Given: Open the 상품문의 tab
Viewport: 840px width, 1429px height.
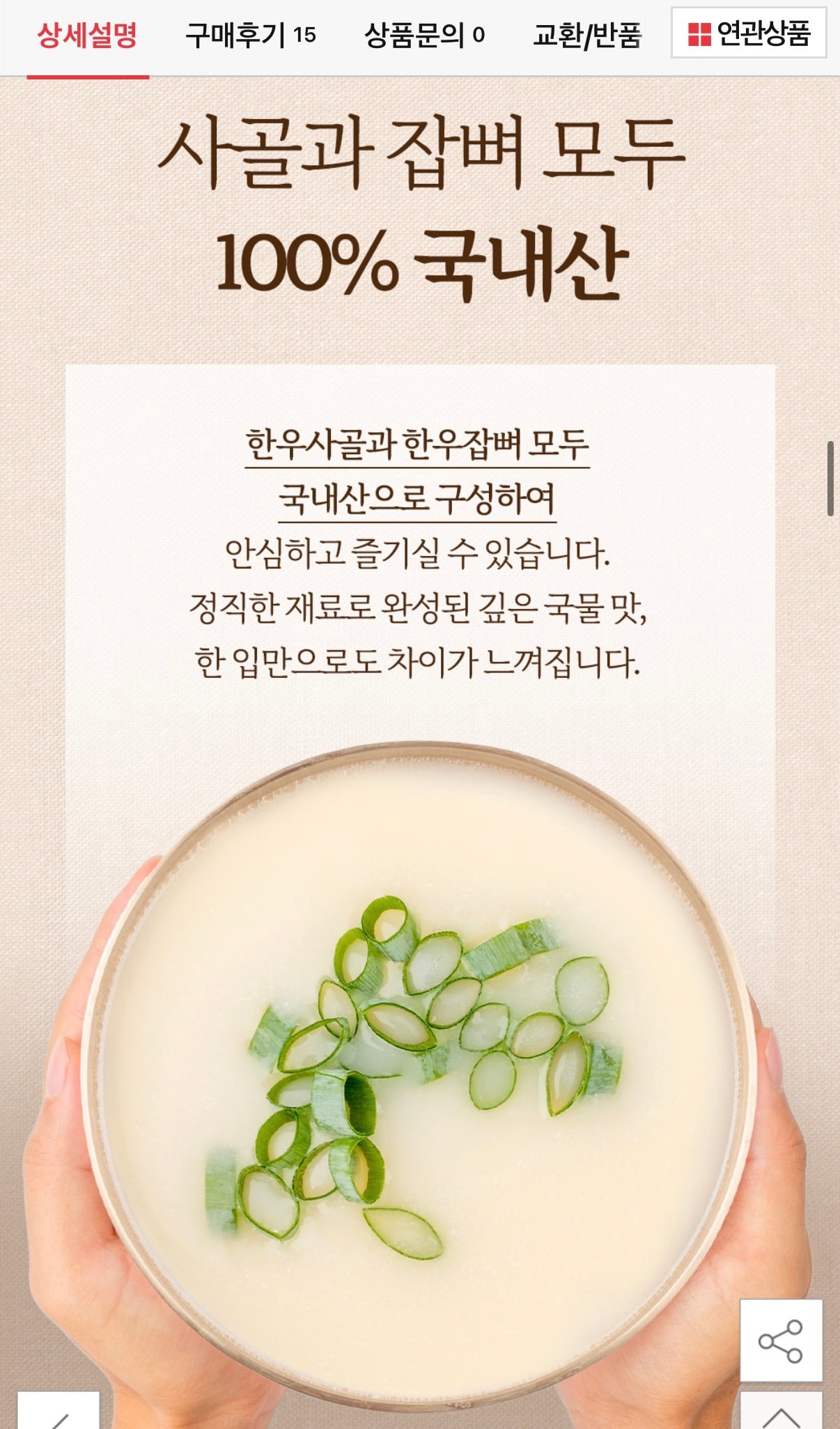Looking at the screenshot, I should (424, 35).
